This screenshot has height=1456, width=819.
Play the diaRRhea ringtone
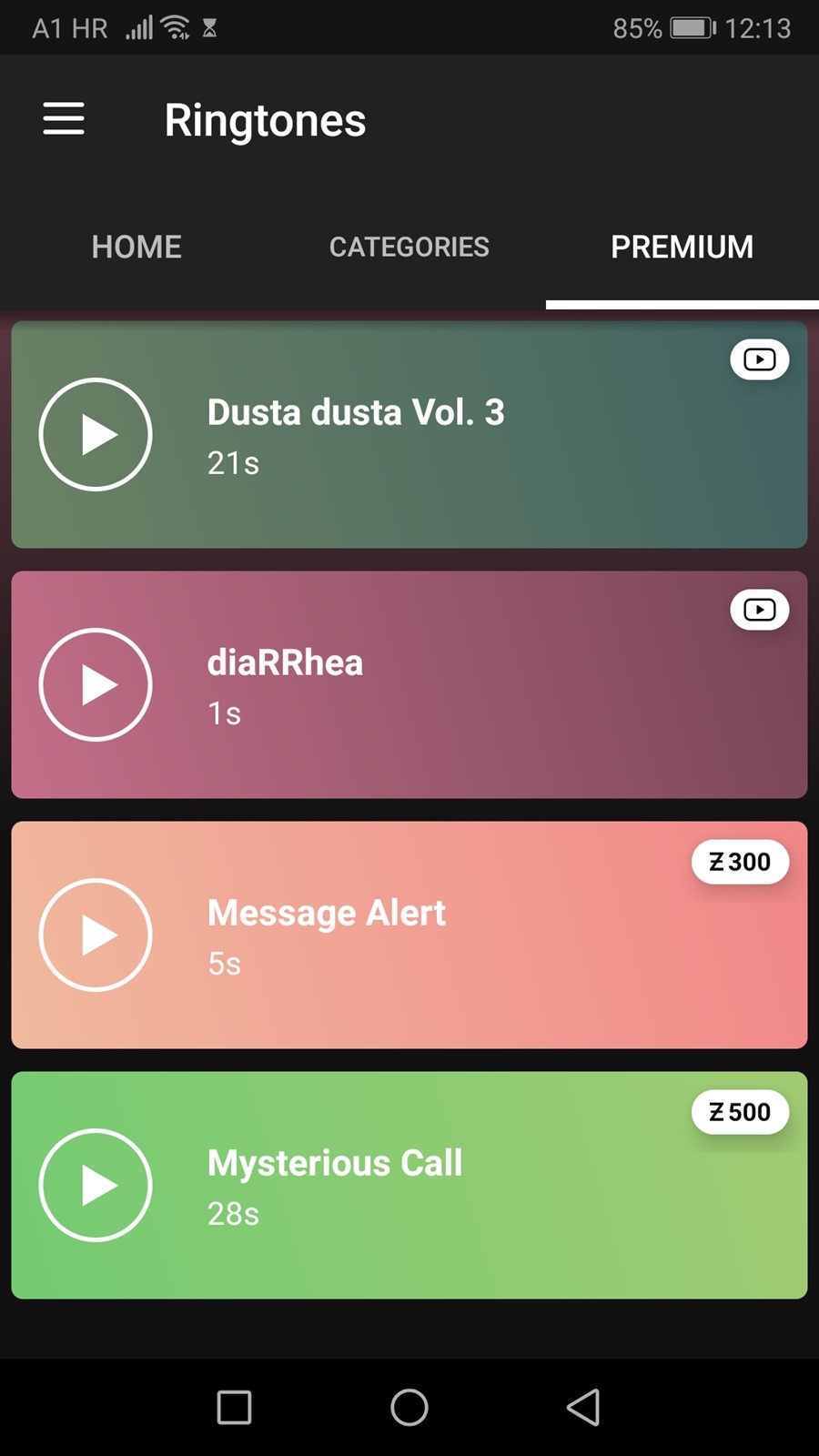click(x=96, y=684)
